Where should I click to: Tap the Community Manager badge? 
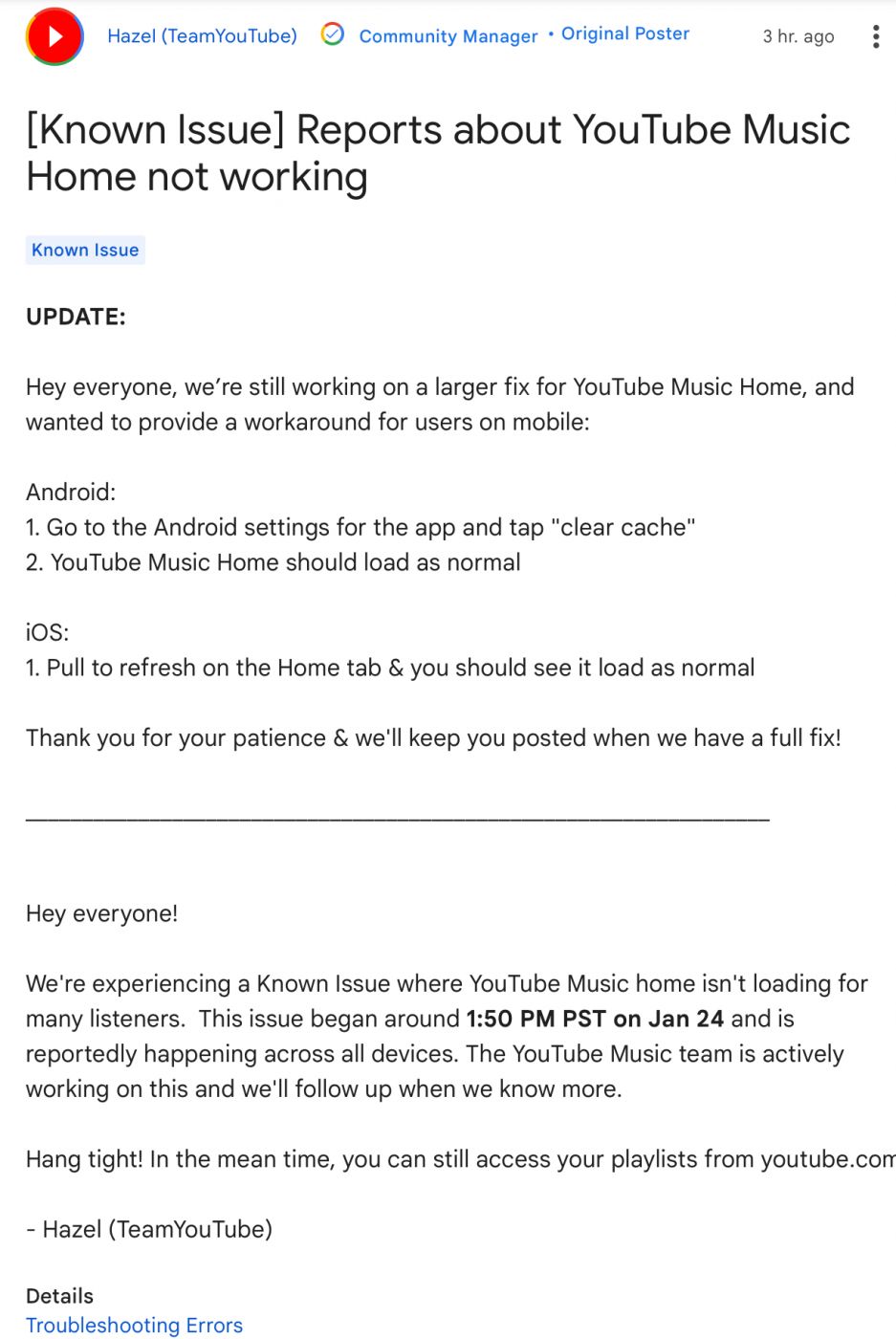(x=448, y=36)
